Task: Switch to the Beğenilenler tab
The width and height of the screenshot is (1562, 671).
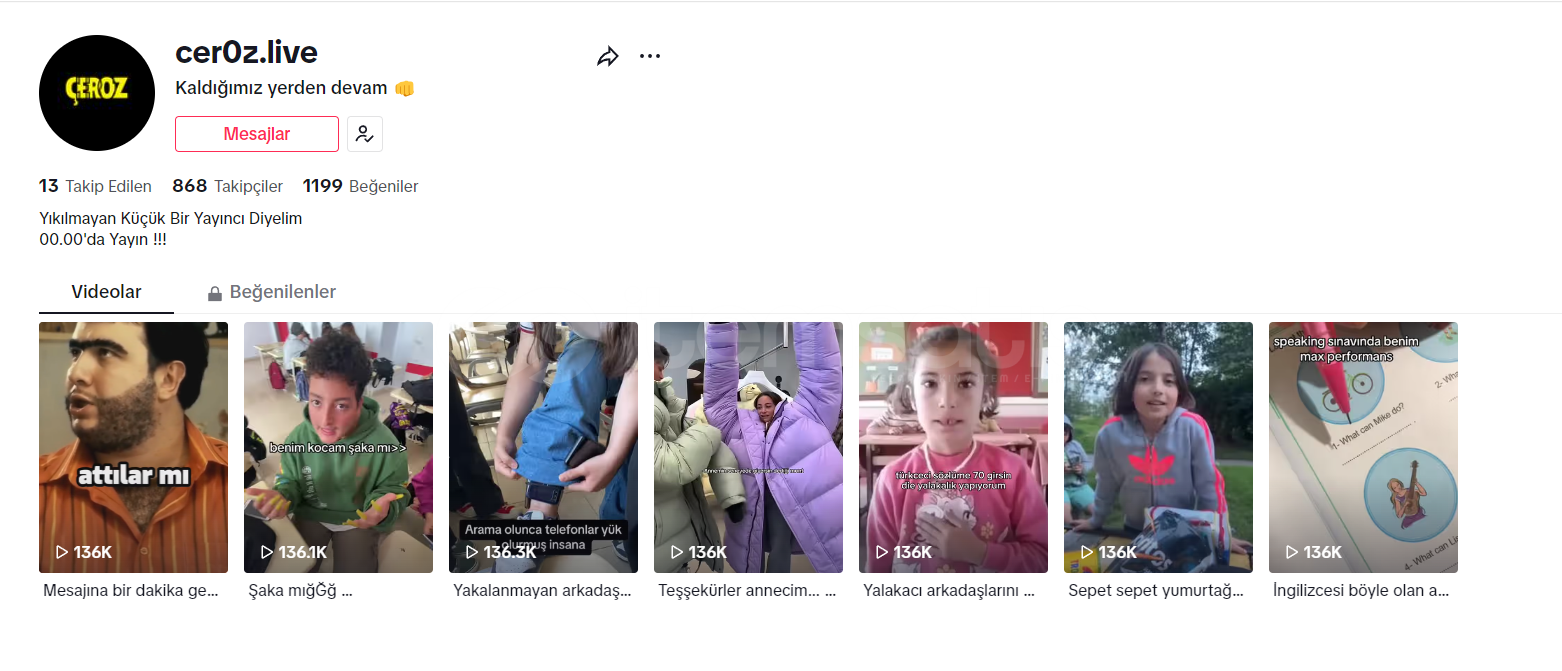Action: pos(271,292)
